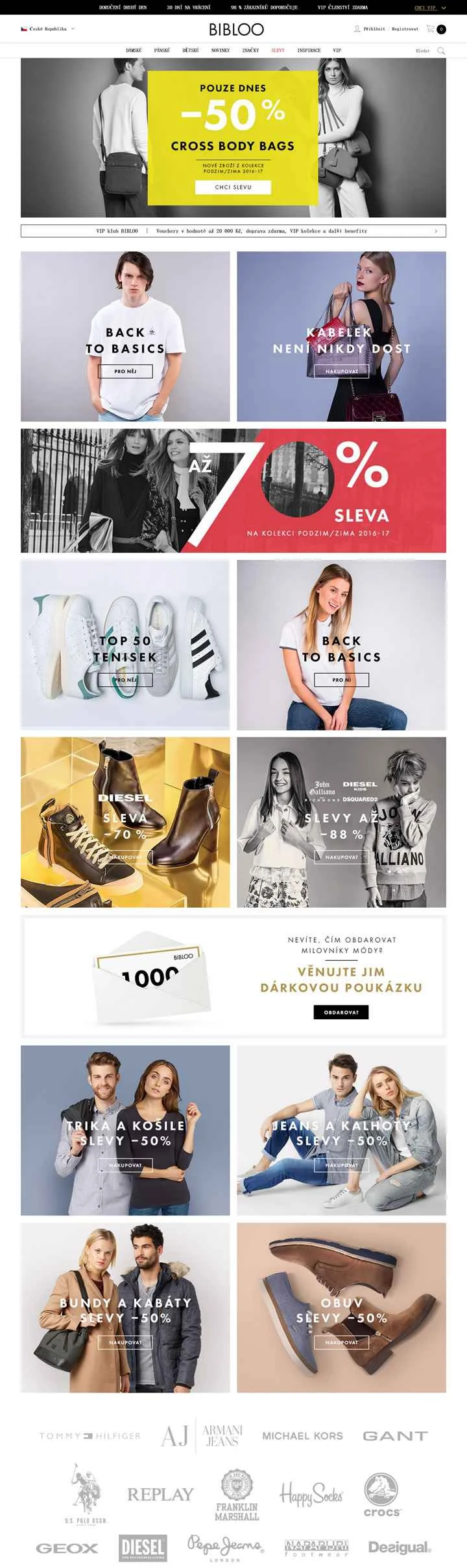
Task: Go to Registrovat sign-up link
Action: pyautogui.click(x=405, y=29)
